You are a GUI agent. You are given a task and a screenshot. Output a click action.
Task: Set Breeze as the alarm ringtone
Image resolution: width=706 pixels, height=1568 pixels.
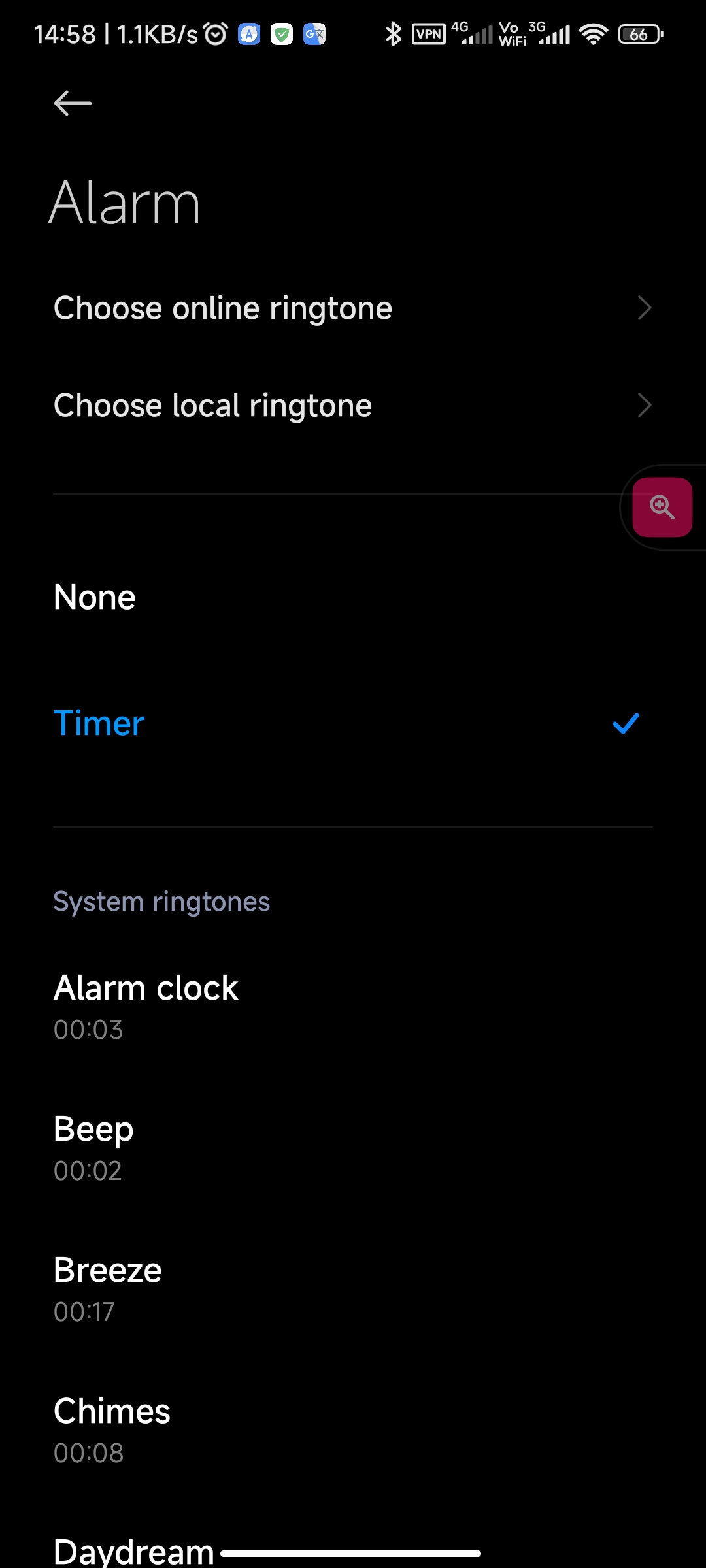tap(353, 1289)
